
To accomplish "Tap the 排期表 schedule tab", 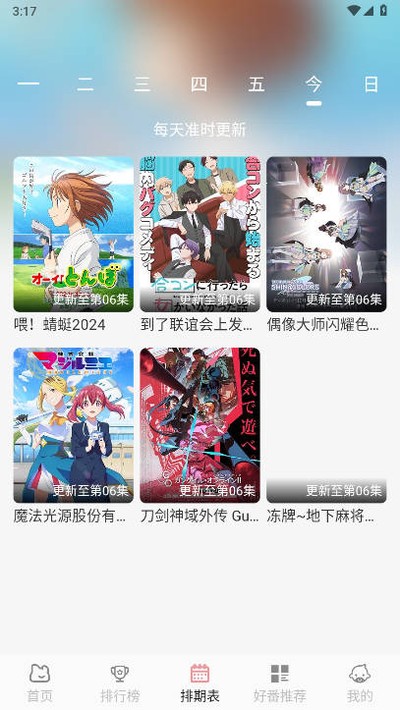I will (x=200, y=683).
